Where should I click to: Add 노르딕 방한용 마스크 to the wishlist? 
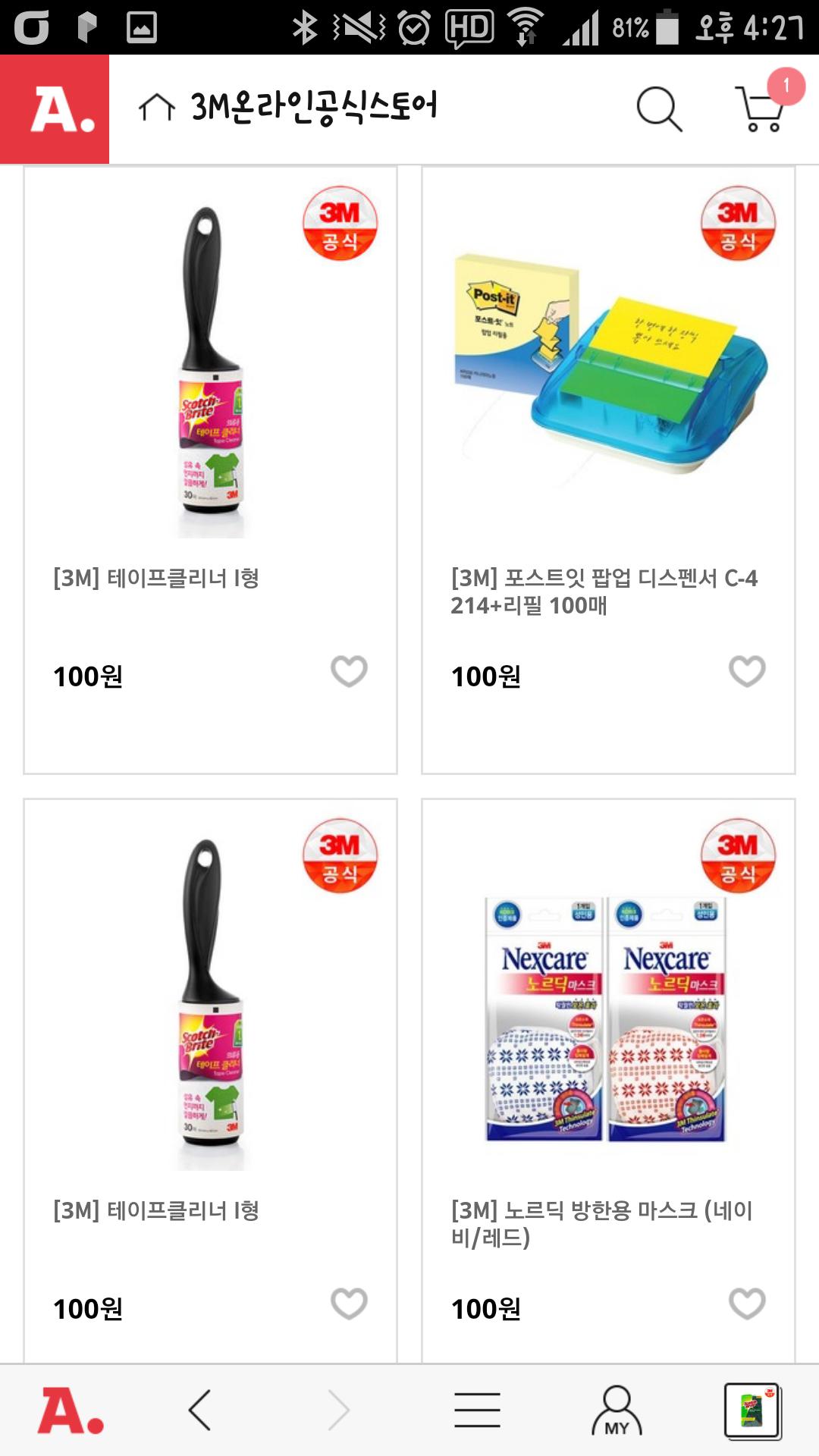[747, 1304]
